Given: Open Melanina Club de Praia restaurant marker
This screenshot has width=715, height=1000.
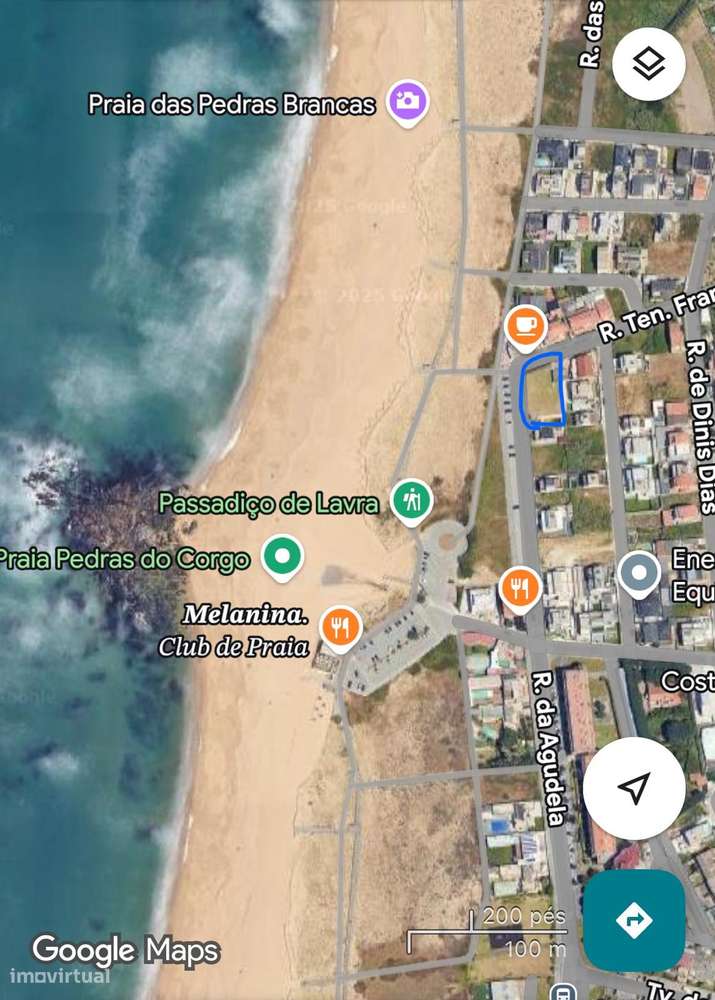Looking at the screenshot, I should (341, 628).
